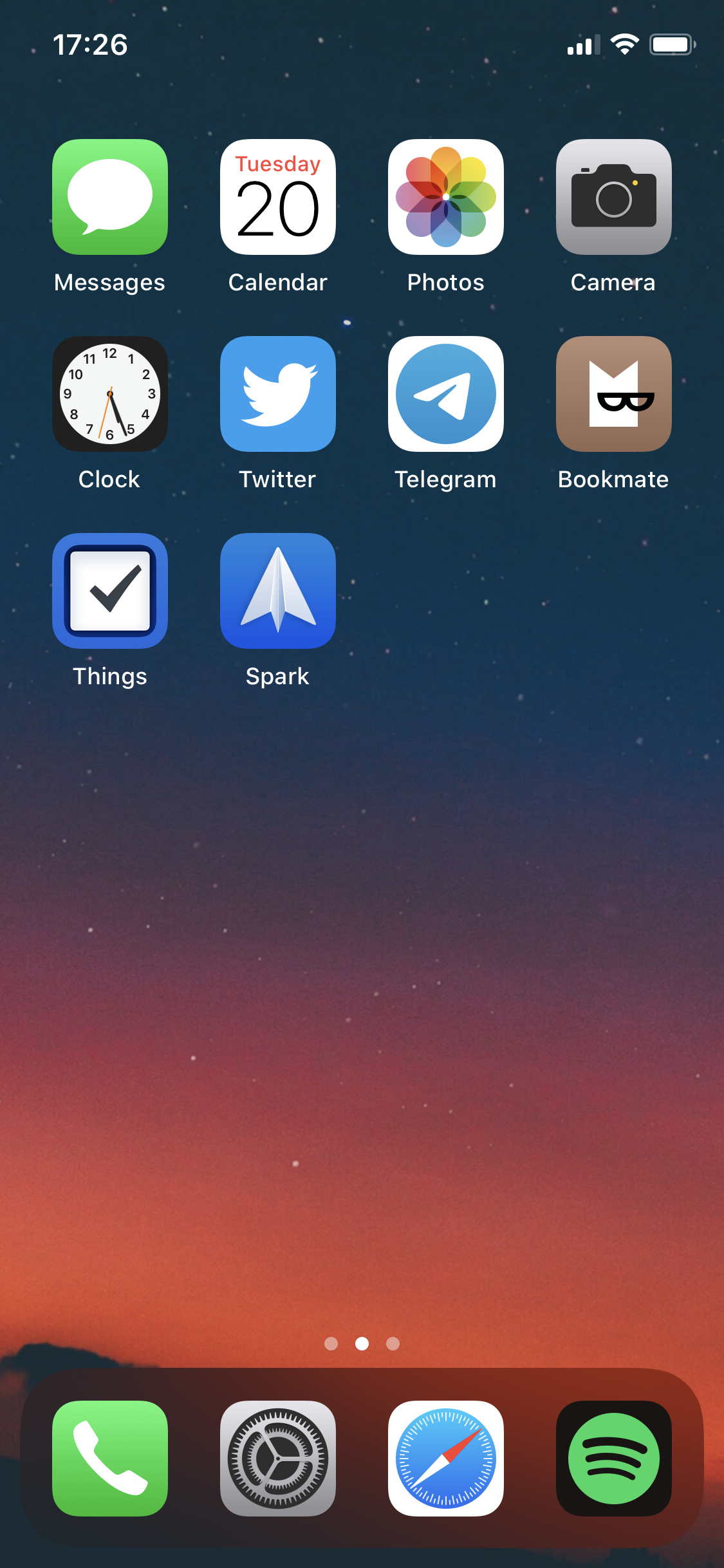The image size is (724, 1568).
Task: Open Telegram
Action: 446,394
